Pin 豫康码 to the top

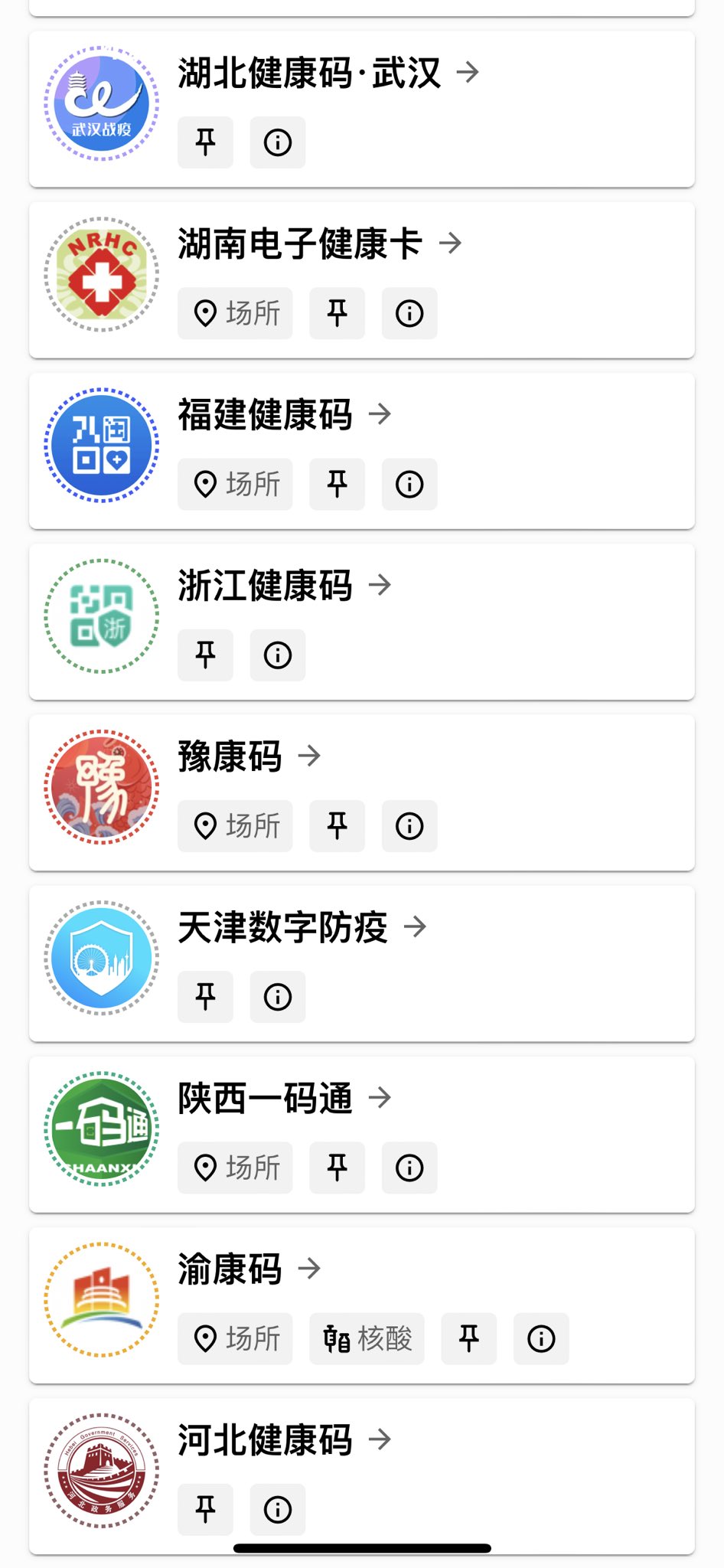[x=337, y=826]
